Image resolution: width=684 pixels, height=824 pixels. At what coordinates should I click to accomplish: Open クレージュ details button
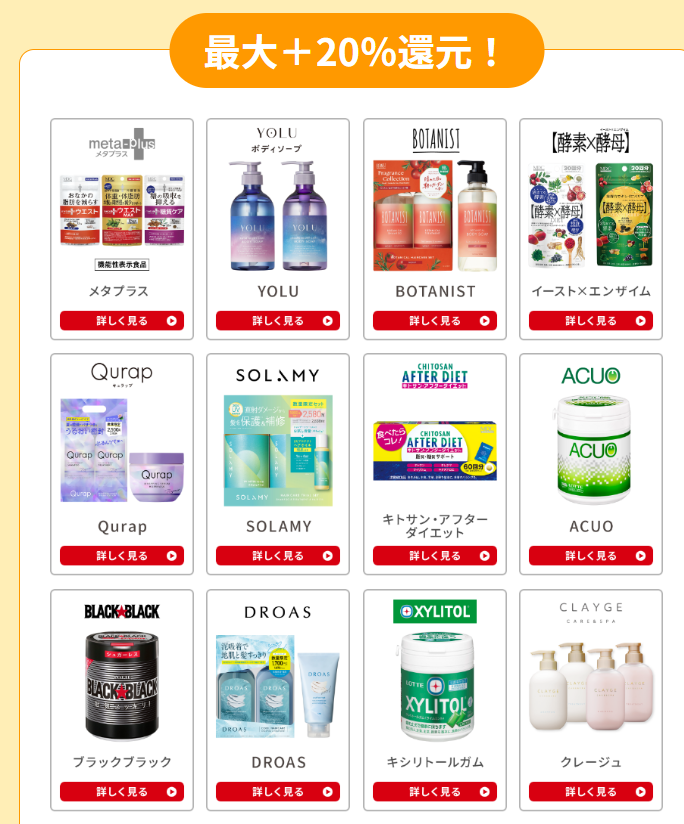tap(591, 792)
